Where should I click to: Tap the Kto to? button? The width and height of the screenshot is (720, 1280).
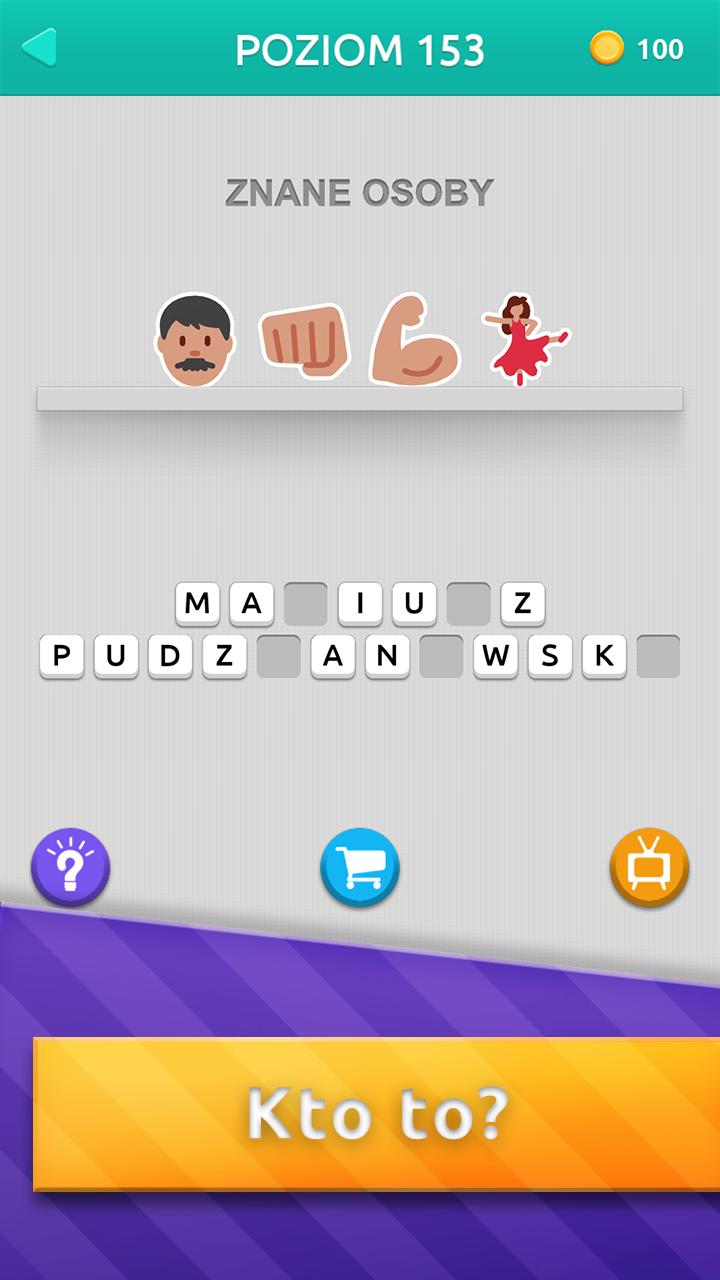pyautogui.click(x=377, y=1114)
